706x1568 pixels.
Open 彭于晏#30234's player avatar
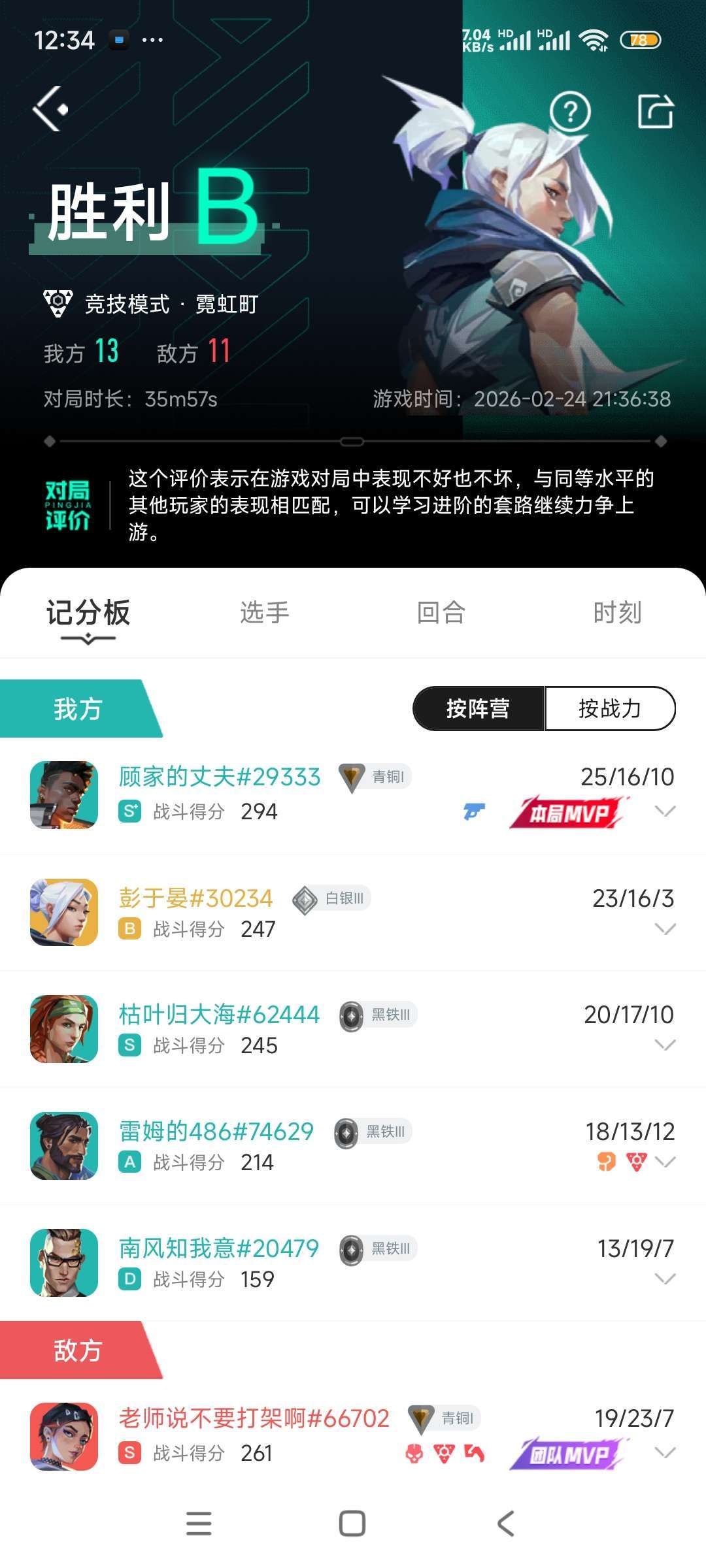[x=64, y=912]
